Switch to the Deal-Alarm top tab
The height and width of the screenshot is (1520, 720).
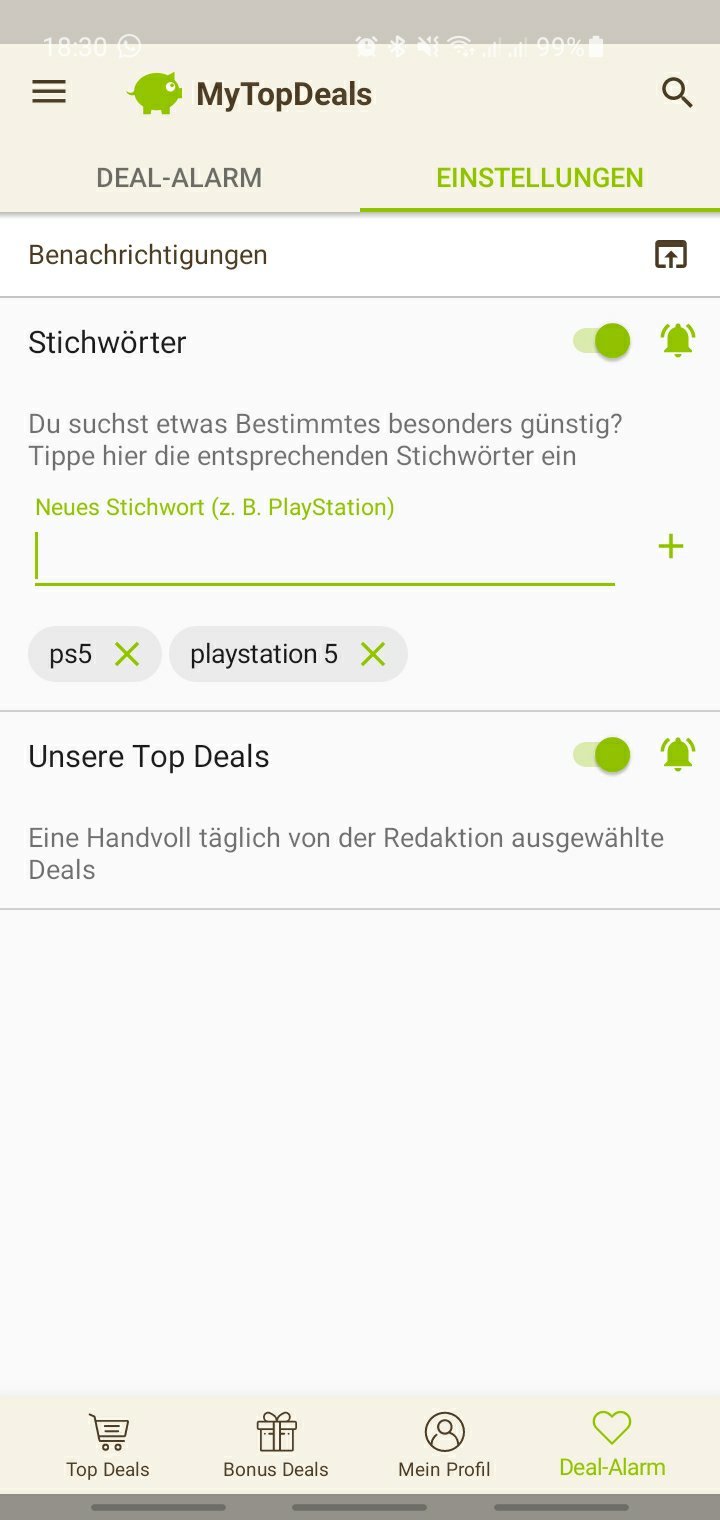[179, 178]
